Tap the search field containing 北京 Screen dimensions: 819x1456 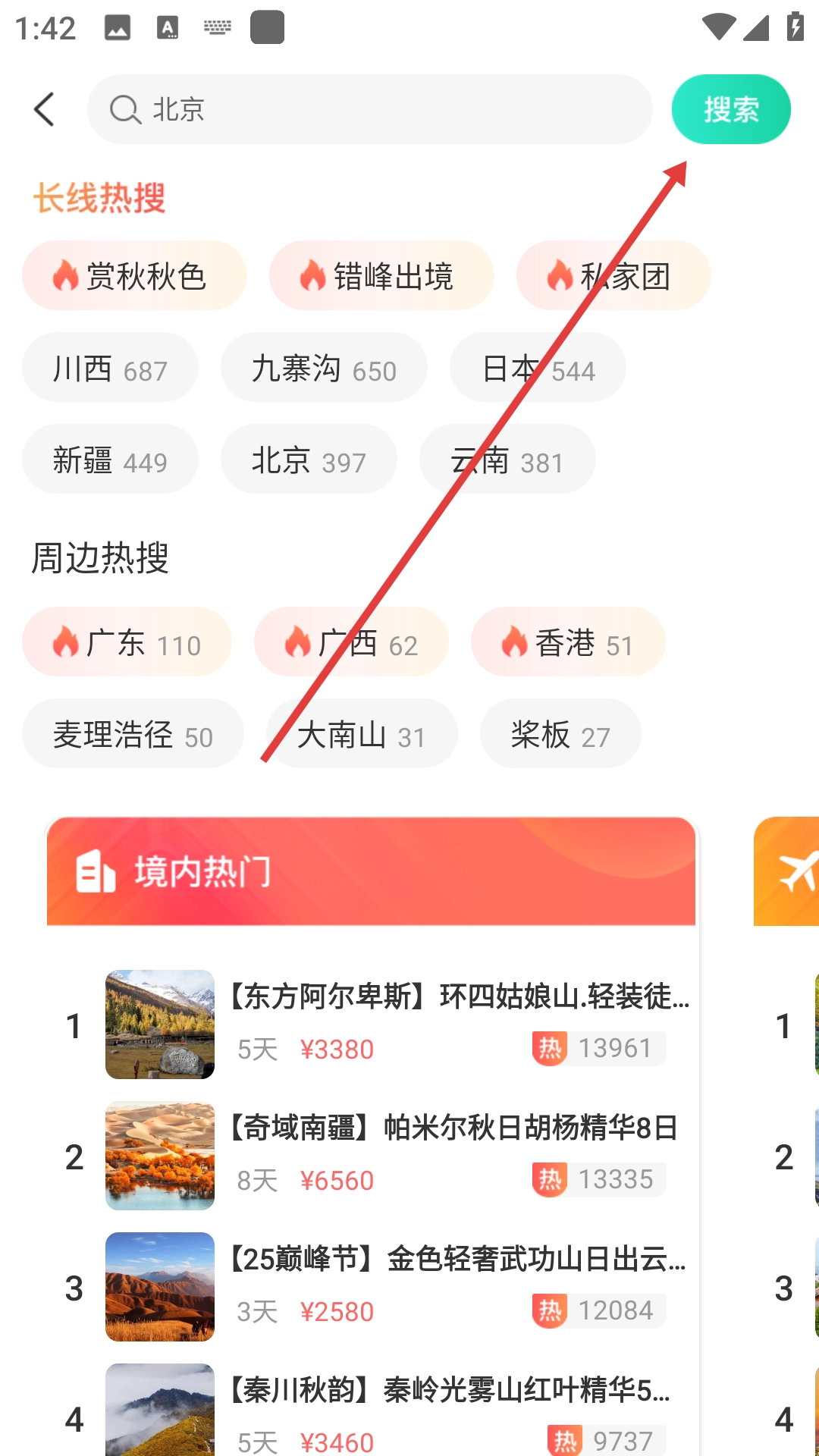click(370, 110)
